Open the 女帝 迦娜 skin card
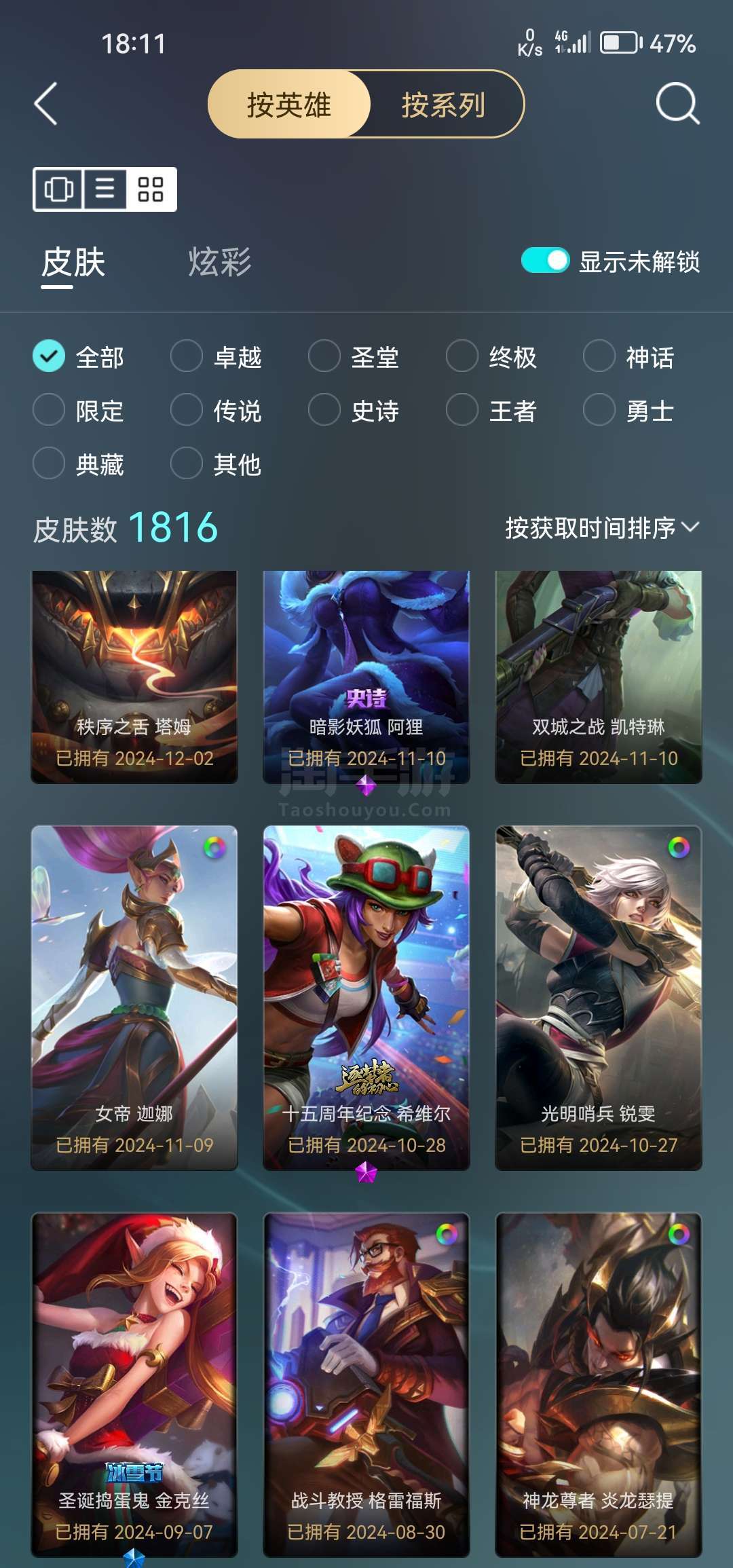 tap(134, 997)
